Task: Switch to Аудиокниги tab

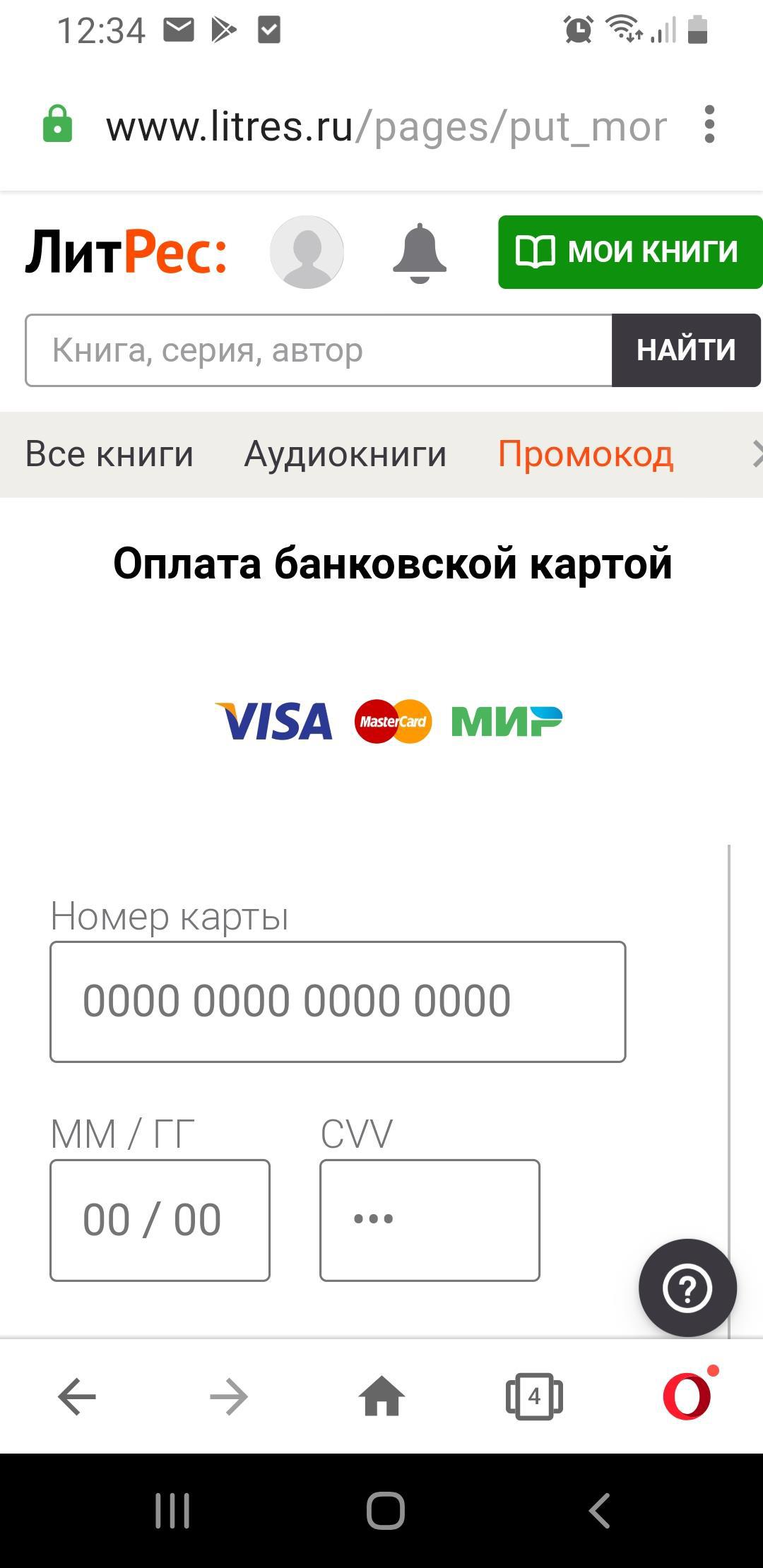Action: 345,454
